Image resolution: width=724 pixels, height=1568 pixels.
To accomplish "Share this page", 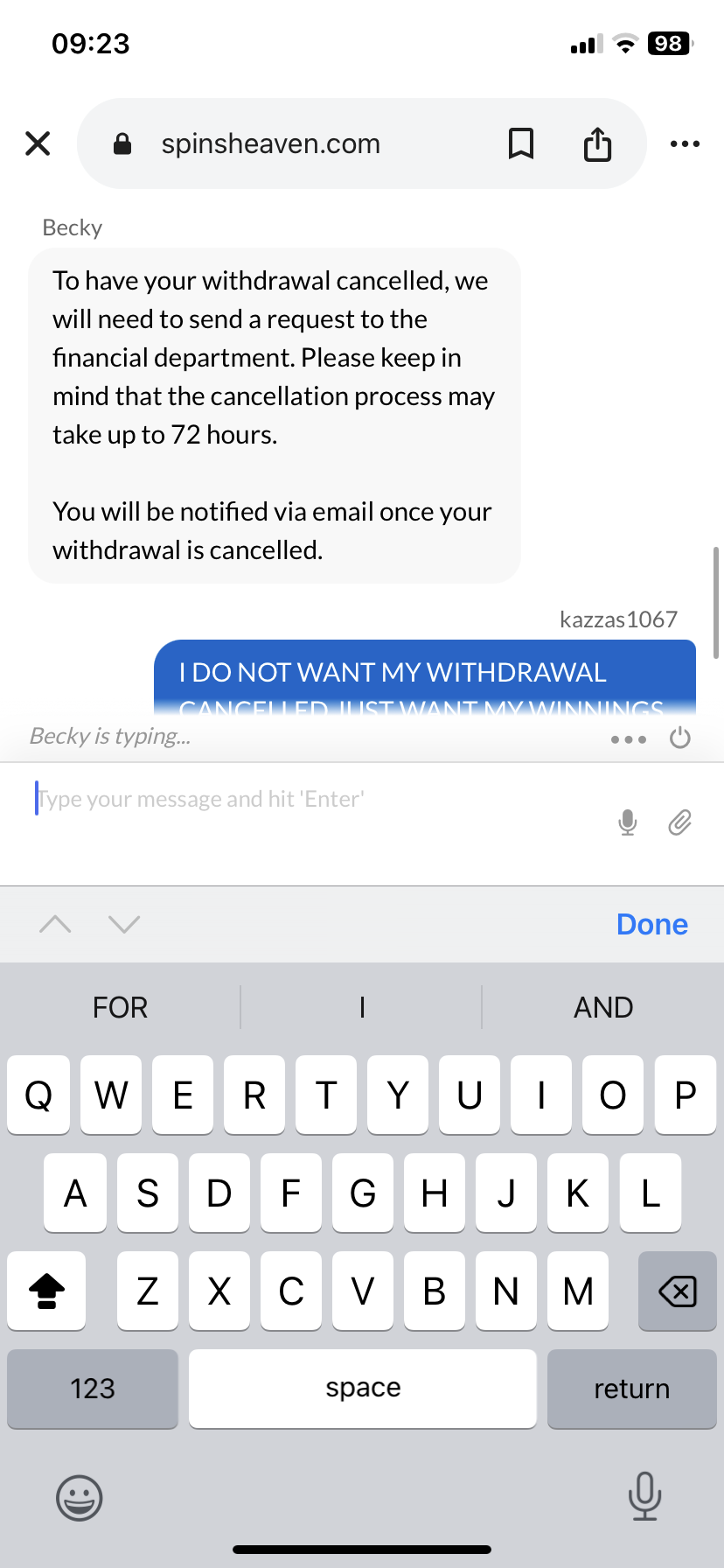I will pos(597,143).
